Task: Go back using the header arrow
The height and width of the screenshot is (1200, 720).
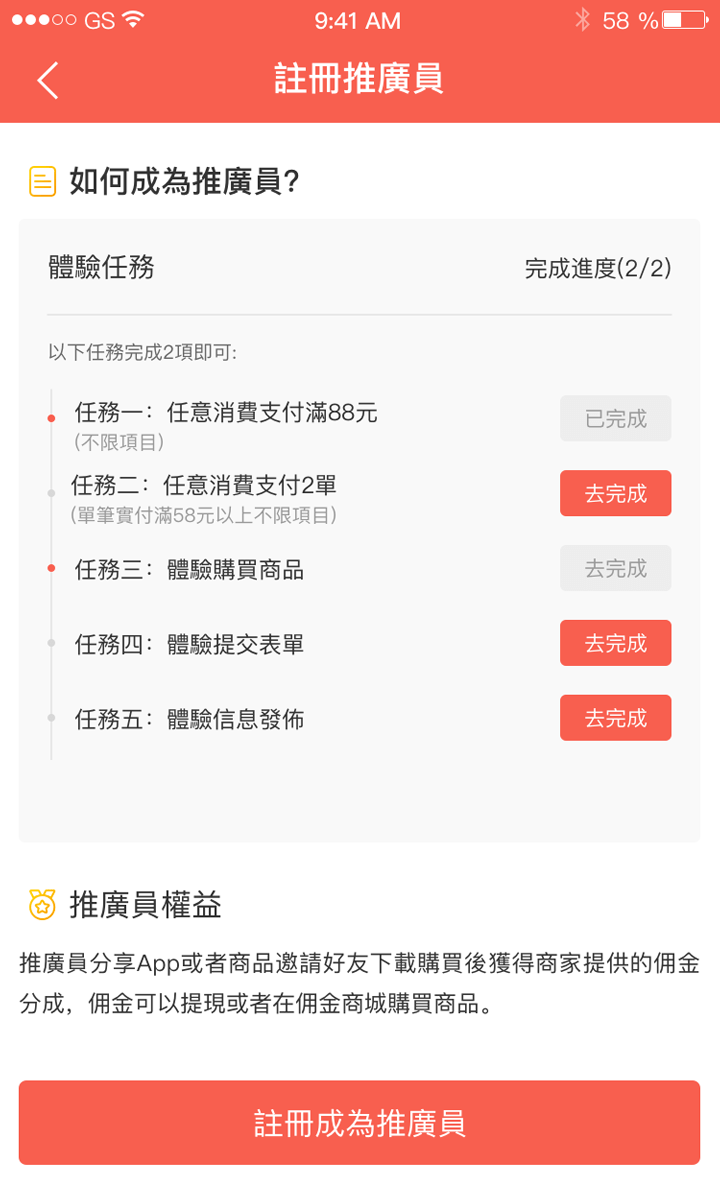Action: (48, 80)
